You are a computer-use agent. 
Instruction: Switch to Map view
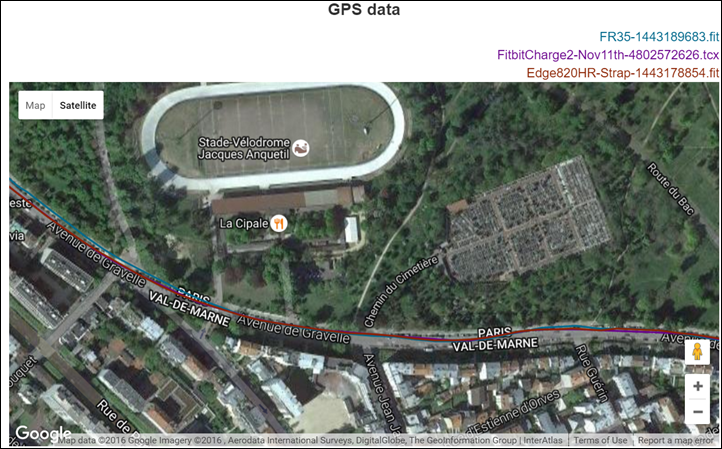pos(36,105)
